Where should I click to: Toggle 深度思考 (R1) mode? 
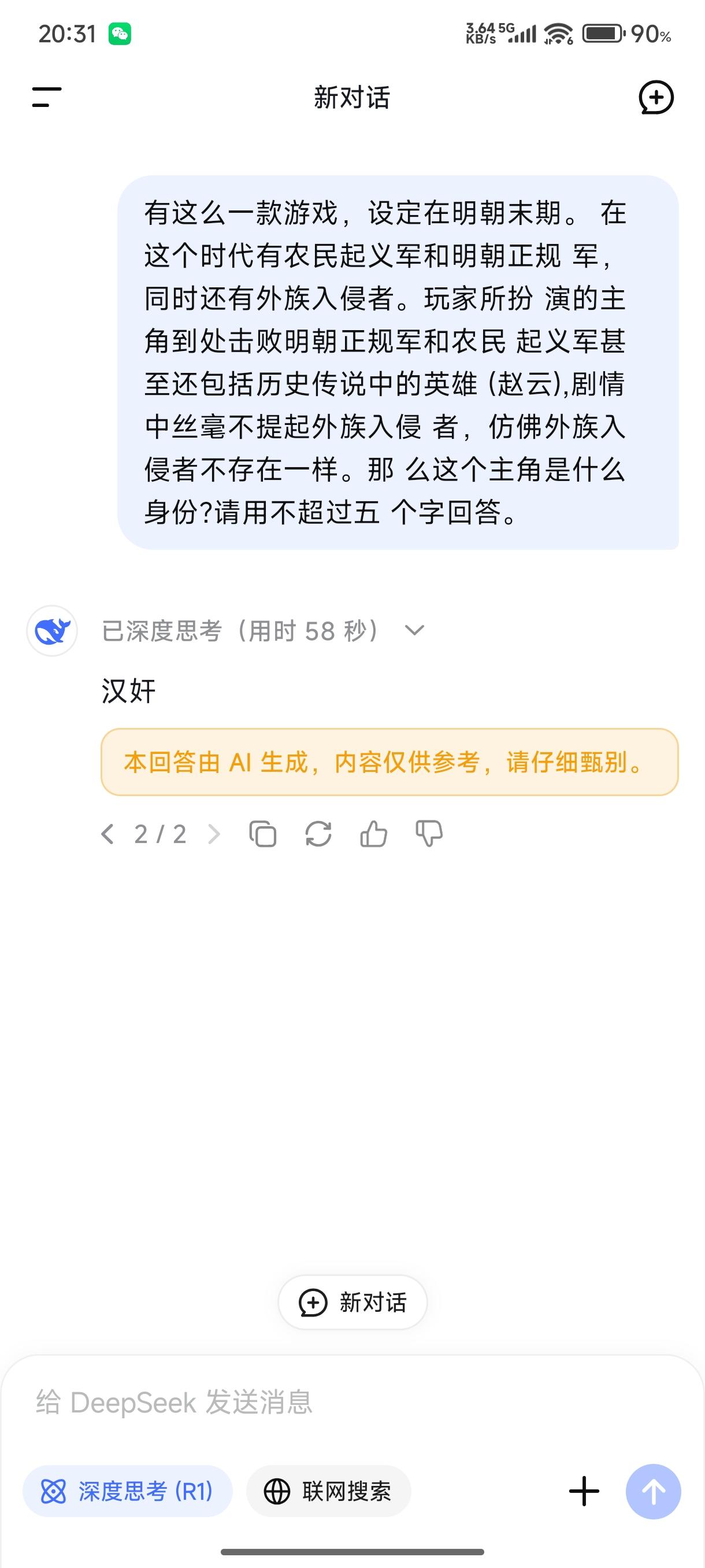[128, 1491]
